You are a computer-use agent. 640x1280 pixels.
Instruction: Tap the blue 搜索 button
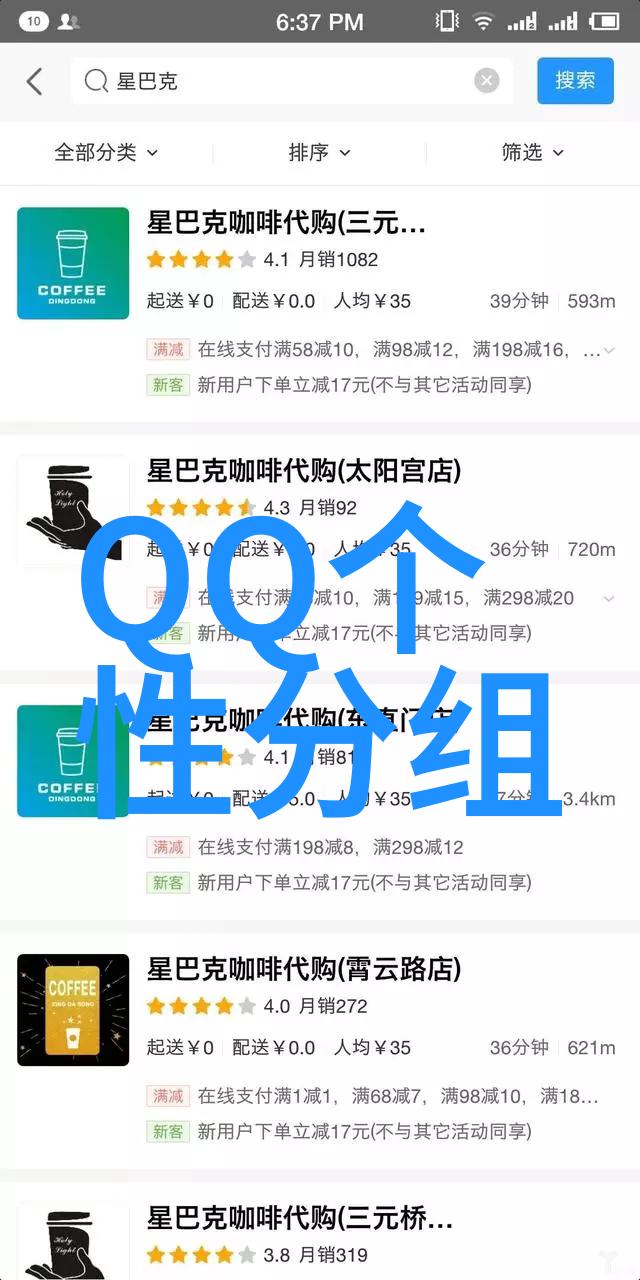point(575,81)
